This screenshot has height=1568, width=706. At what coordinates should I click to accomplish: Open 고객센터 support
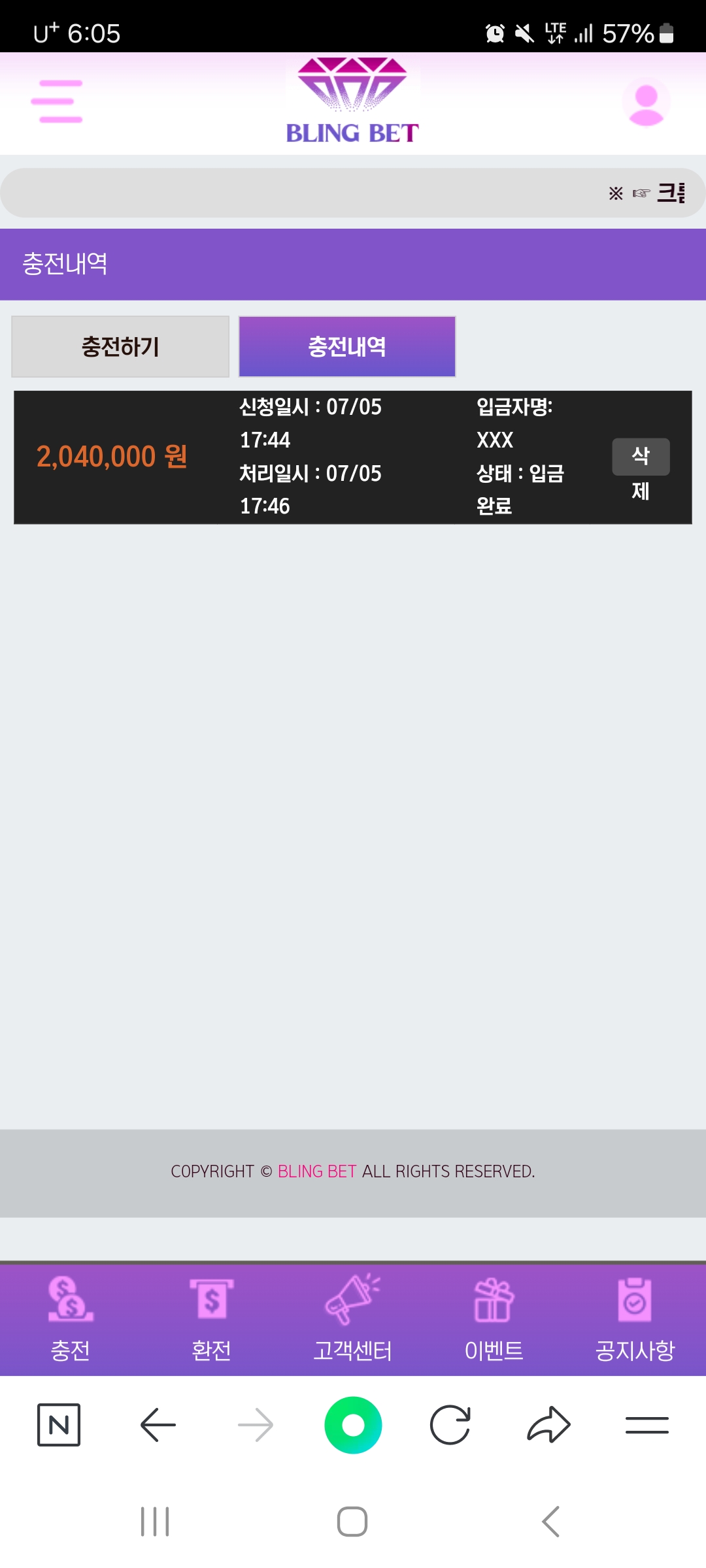[352, 1319]
